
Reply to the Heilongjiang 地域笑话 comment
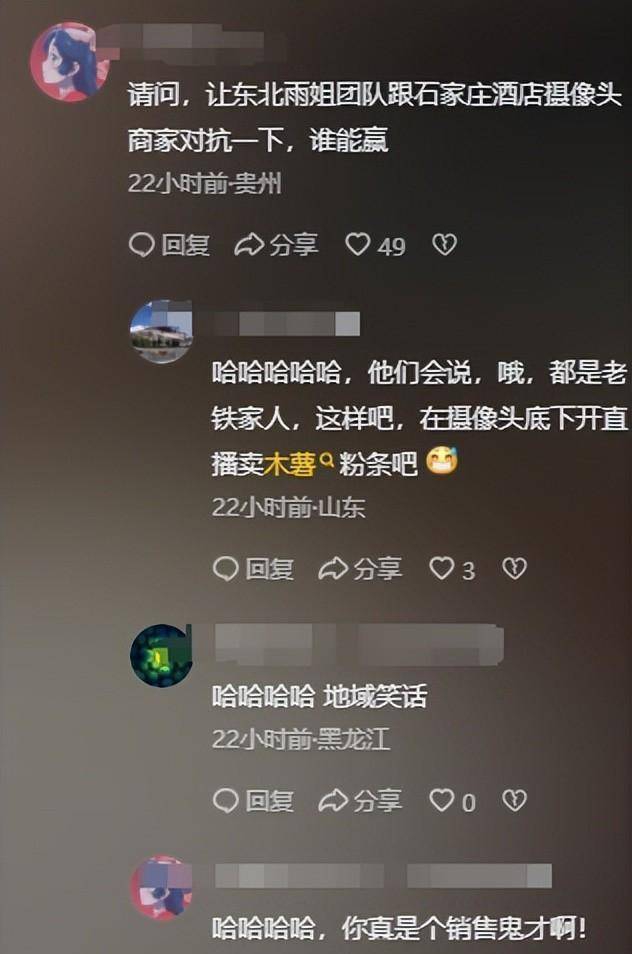click(254, 801)
